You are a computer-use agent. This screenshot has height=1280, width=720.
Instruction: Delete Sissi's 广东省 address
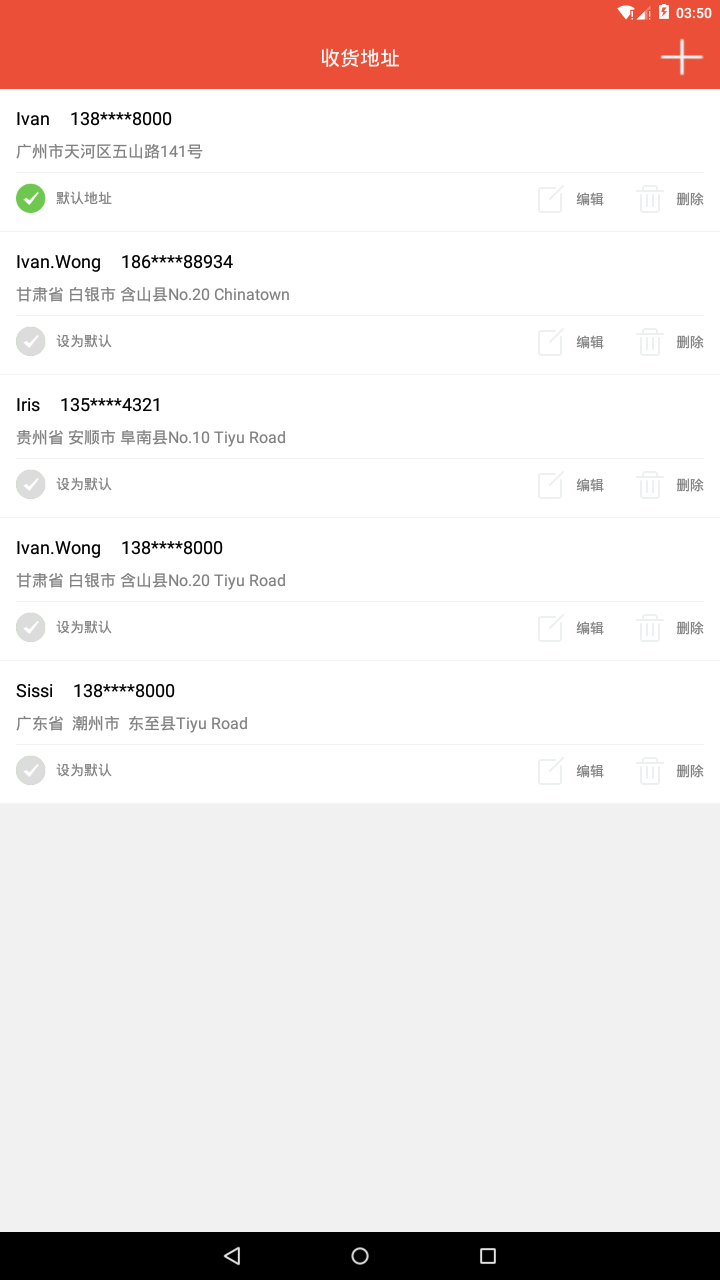[x=670, y=771]
